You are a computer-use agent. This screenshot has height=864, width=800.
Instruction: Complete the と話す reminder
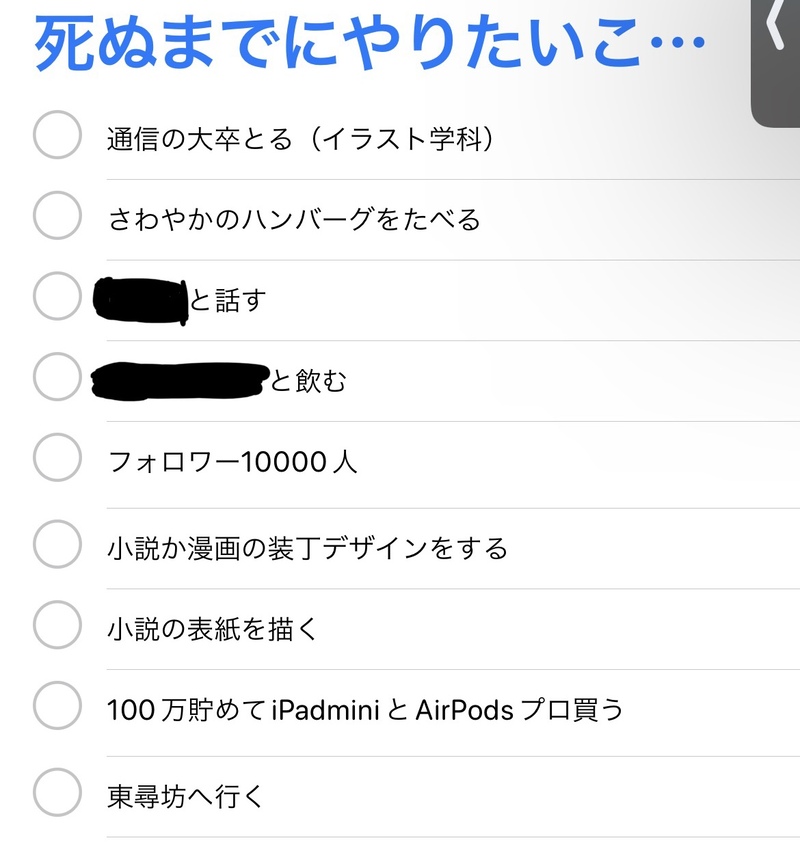coord(57,296)
